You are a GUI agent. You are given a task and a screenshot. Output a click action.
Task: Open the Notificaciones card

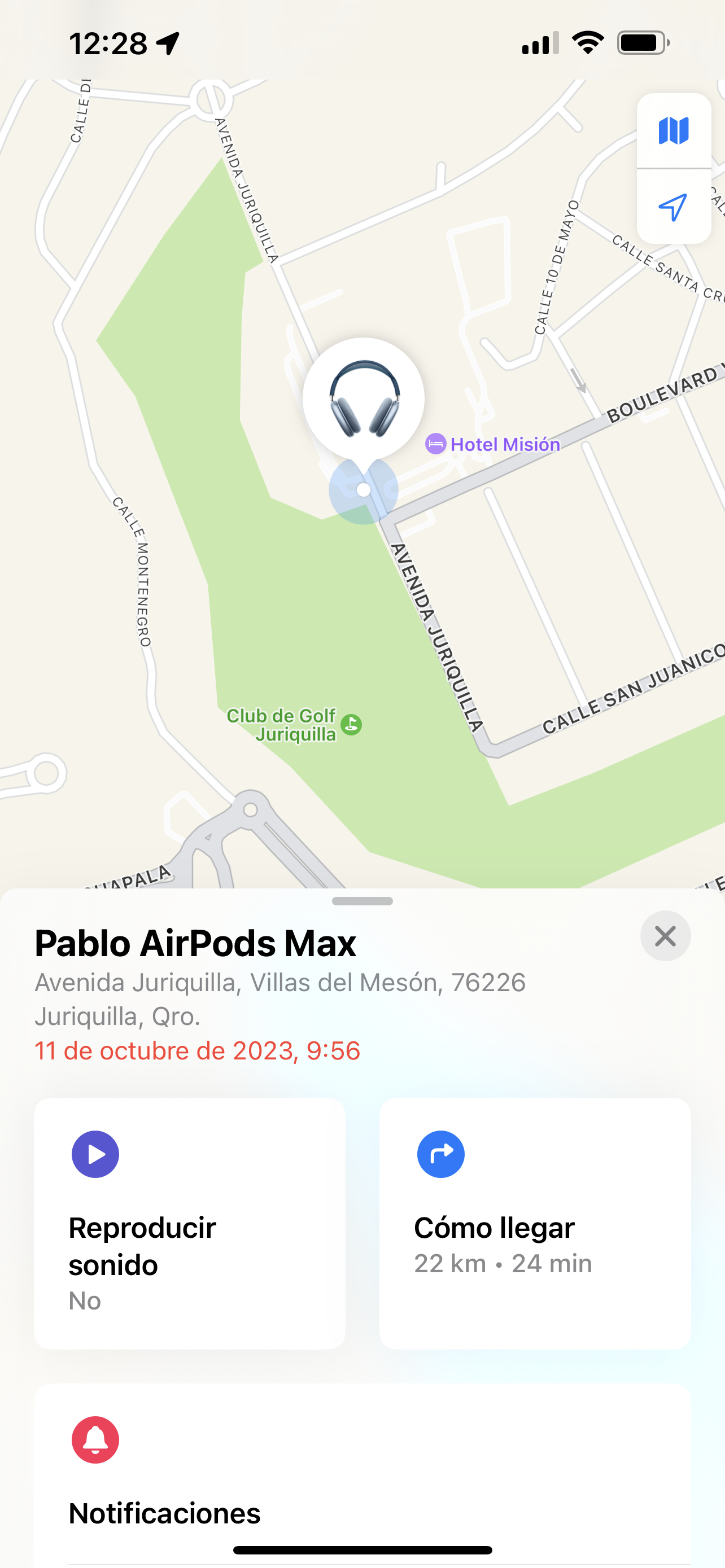(362, 1473)
